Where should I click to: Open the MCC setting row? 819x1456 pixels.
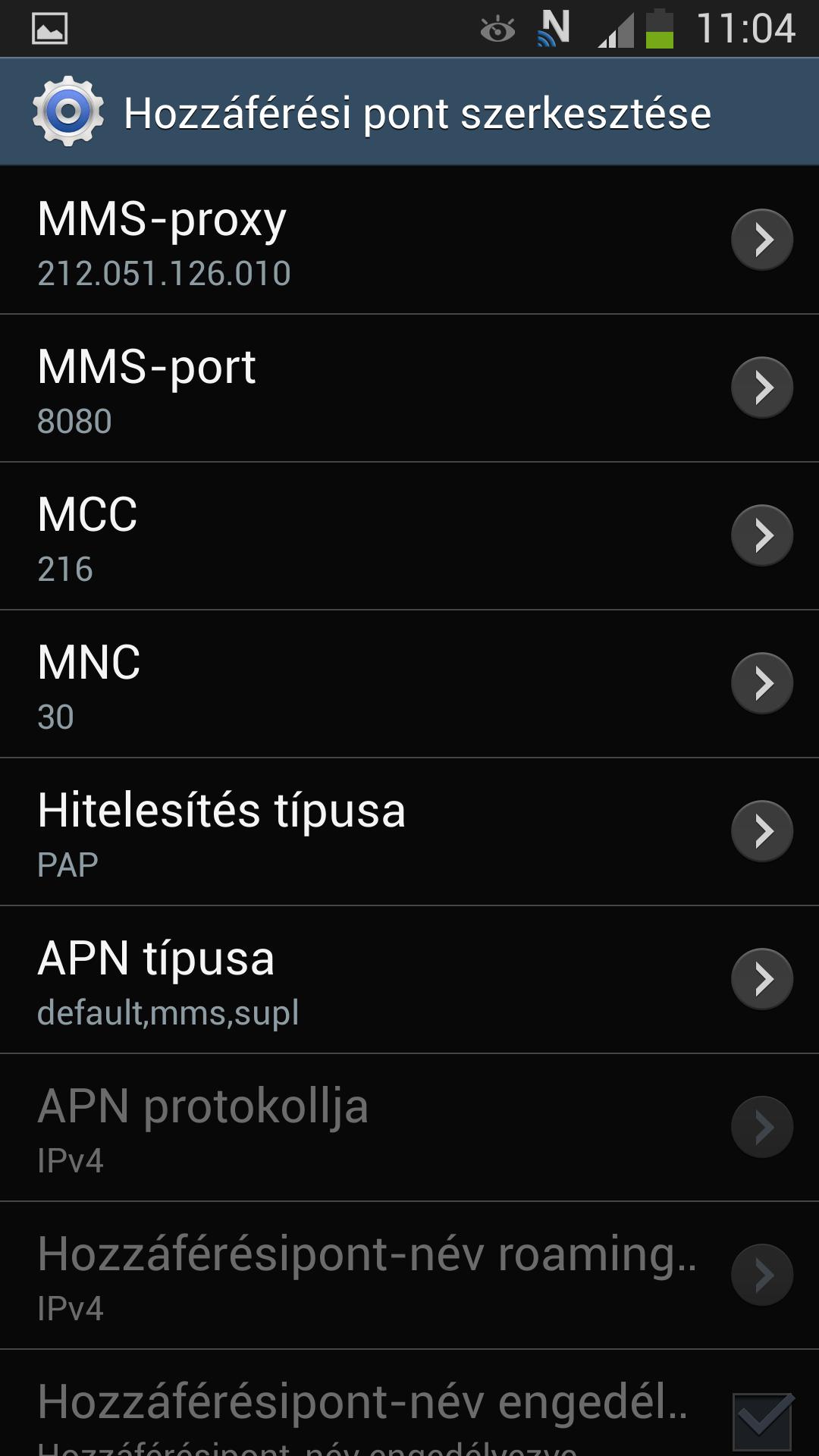(409, 536)
